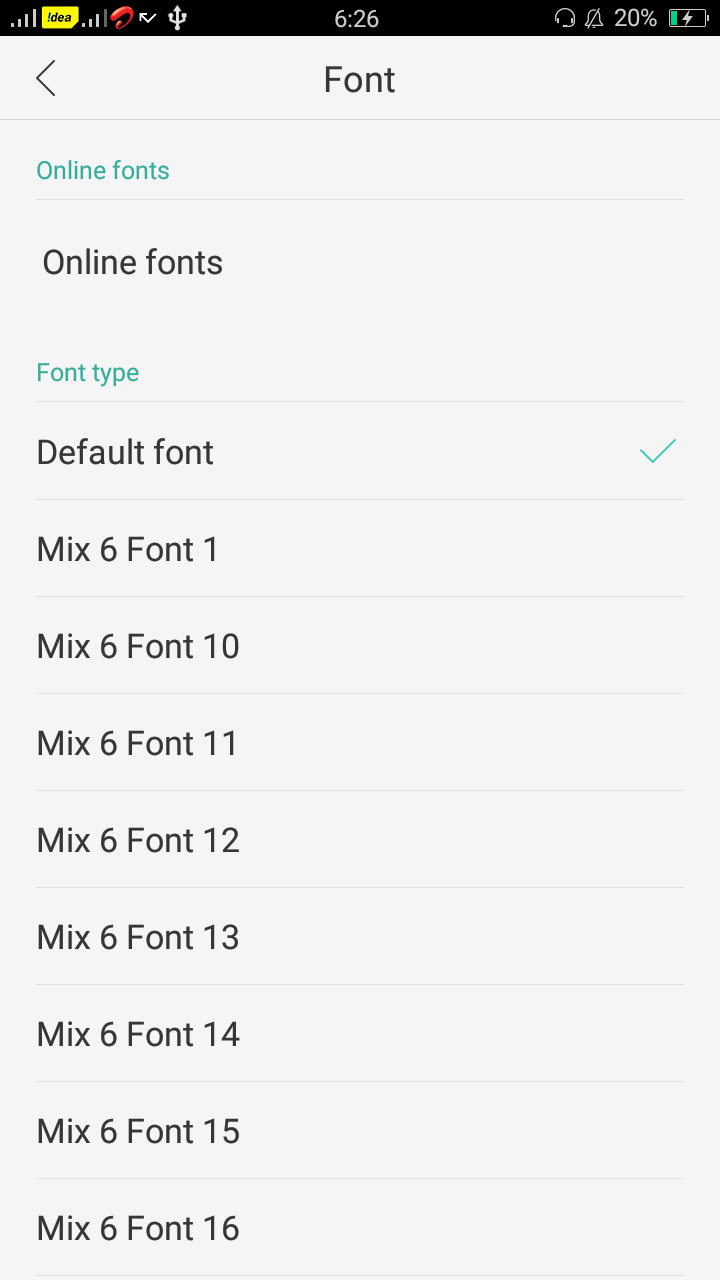
Task: Choose Mix 6 Font 1
Action: click(360, 549)
